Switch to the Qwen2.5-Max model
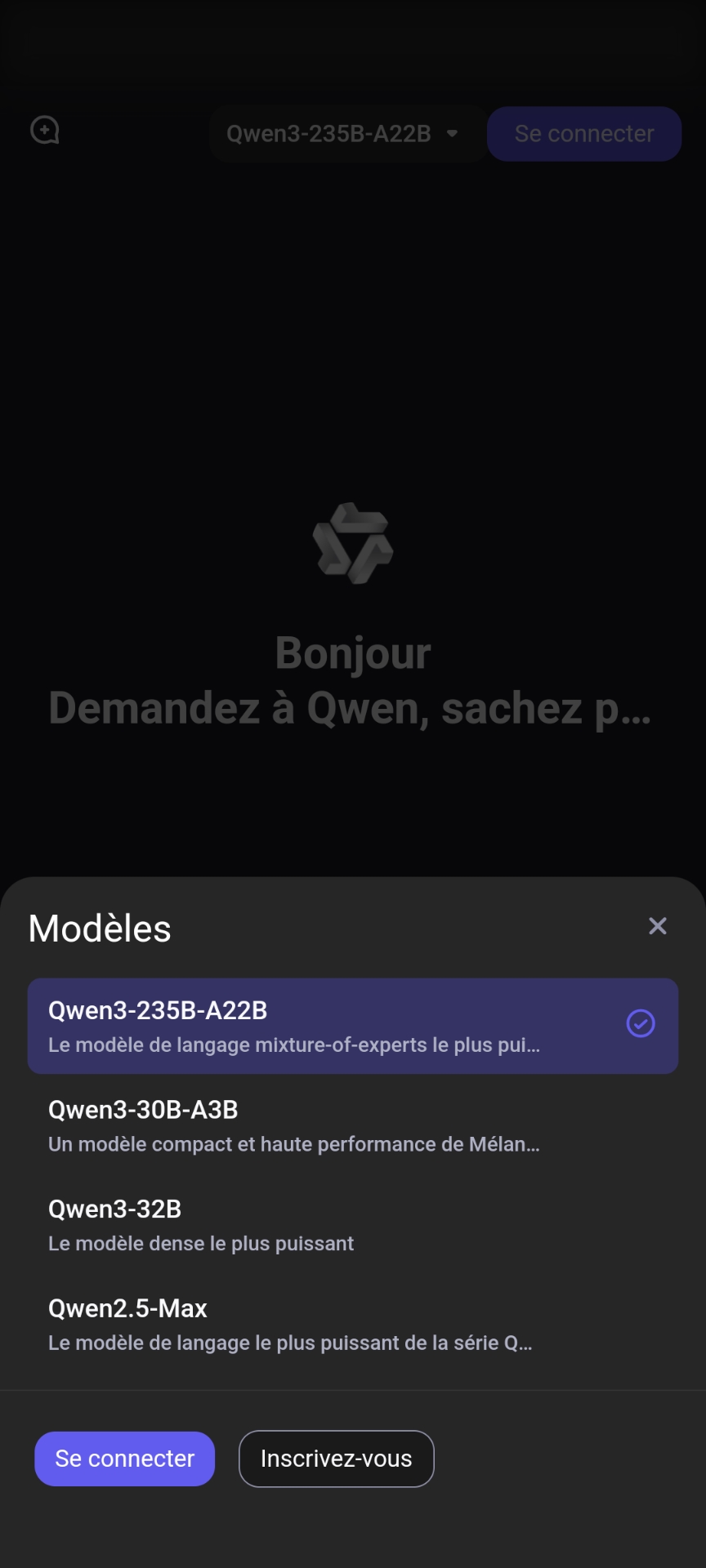The image size is (706, 1568). click(352, 1324)
